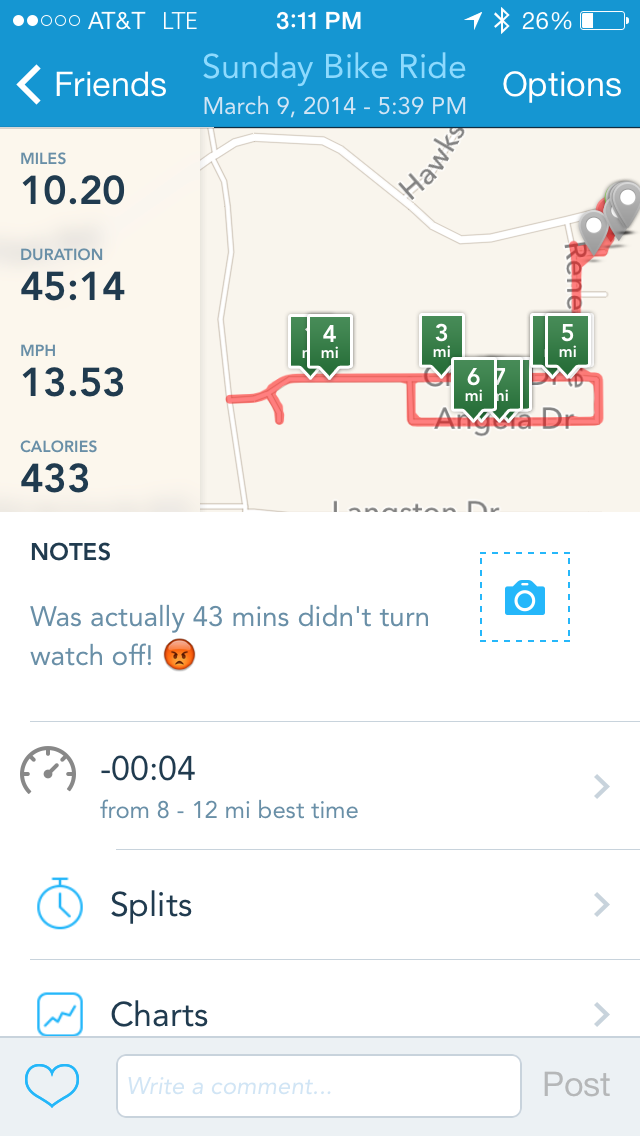640x1136 pixels.
Task: View the Splits details
Action: tap(320, 905)
